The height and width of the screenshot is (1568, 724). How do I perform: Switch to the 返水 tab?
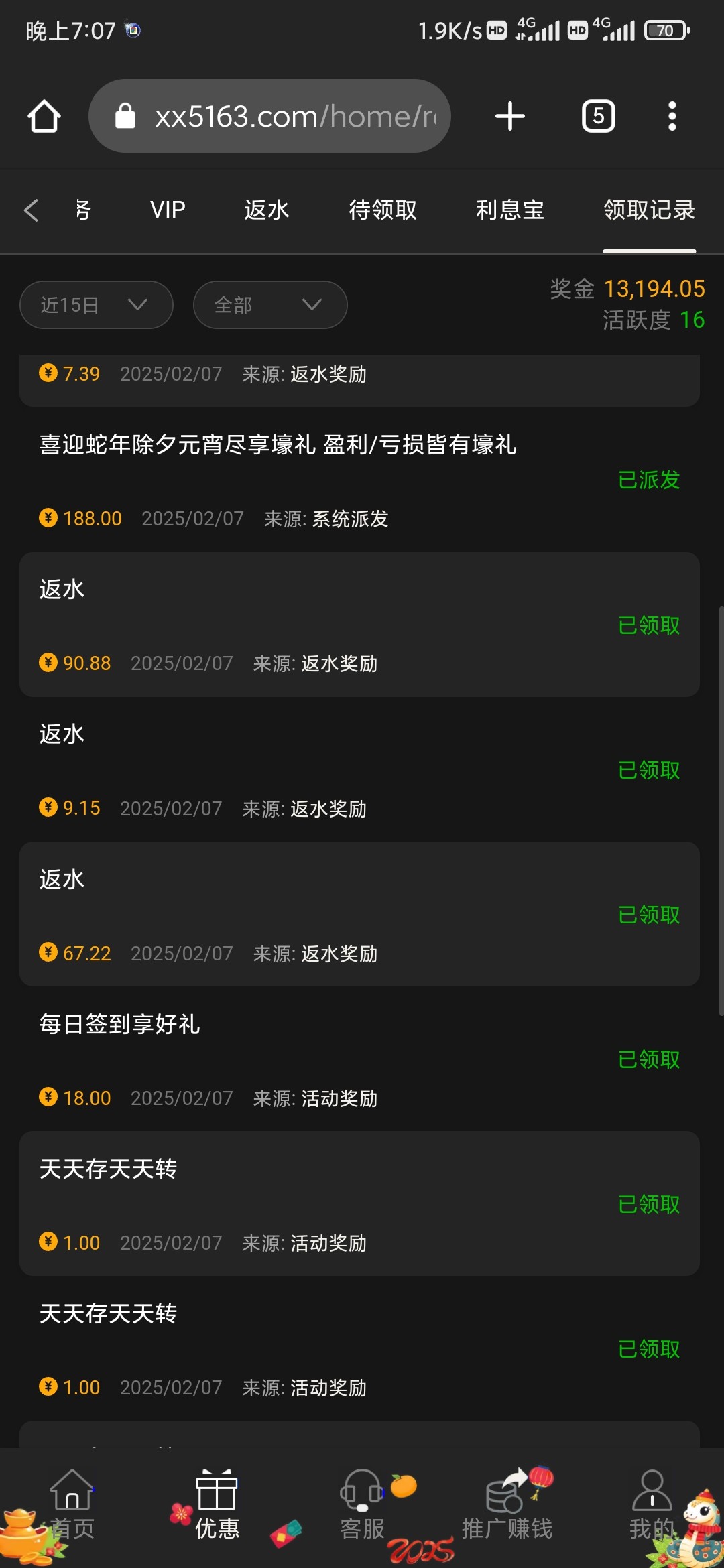[x=266, y=210]
